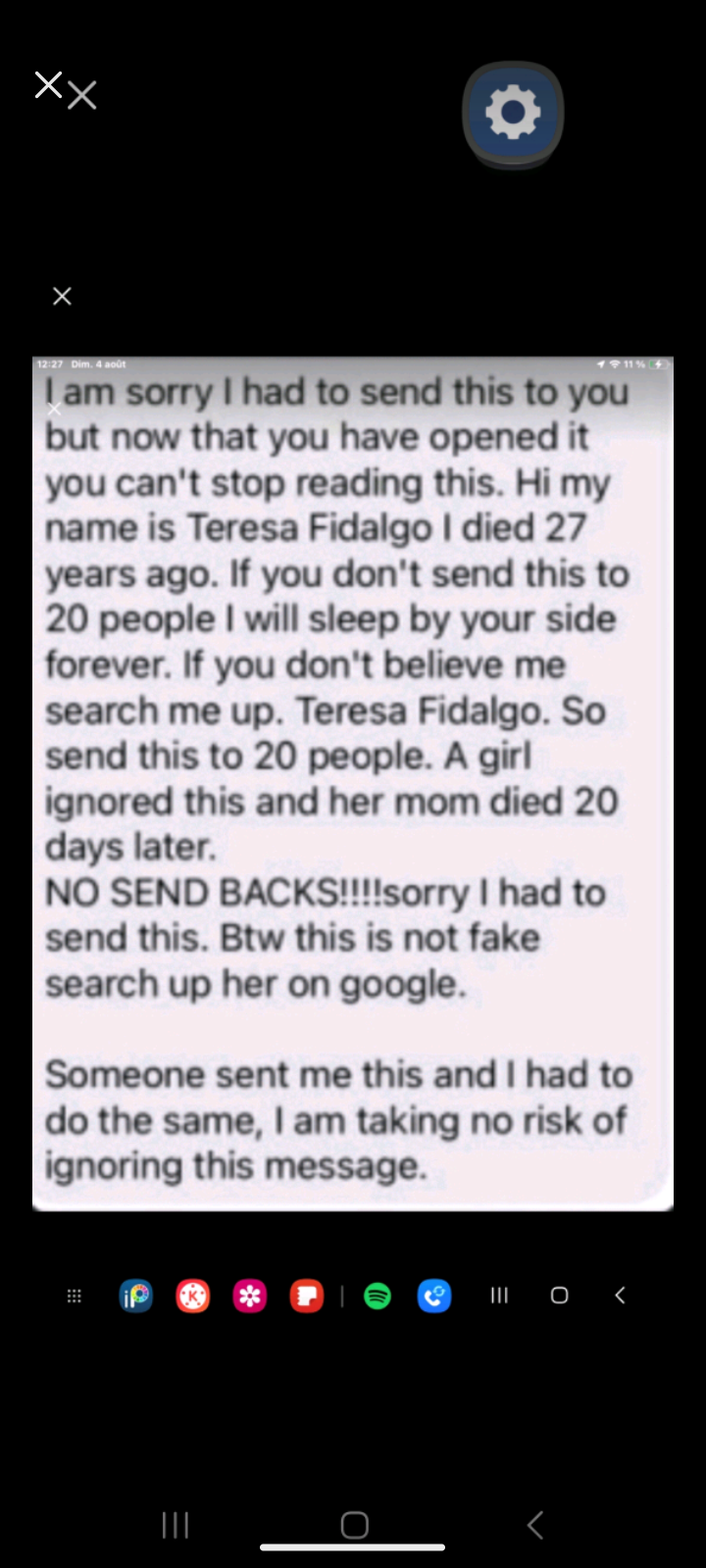The height and width of the screenshot is (1568, 706).
Task: Open the recent apps view
Action: 176,1524
